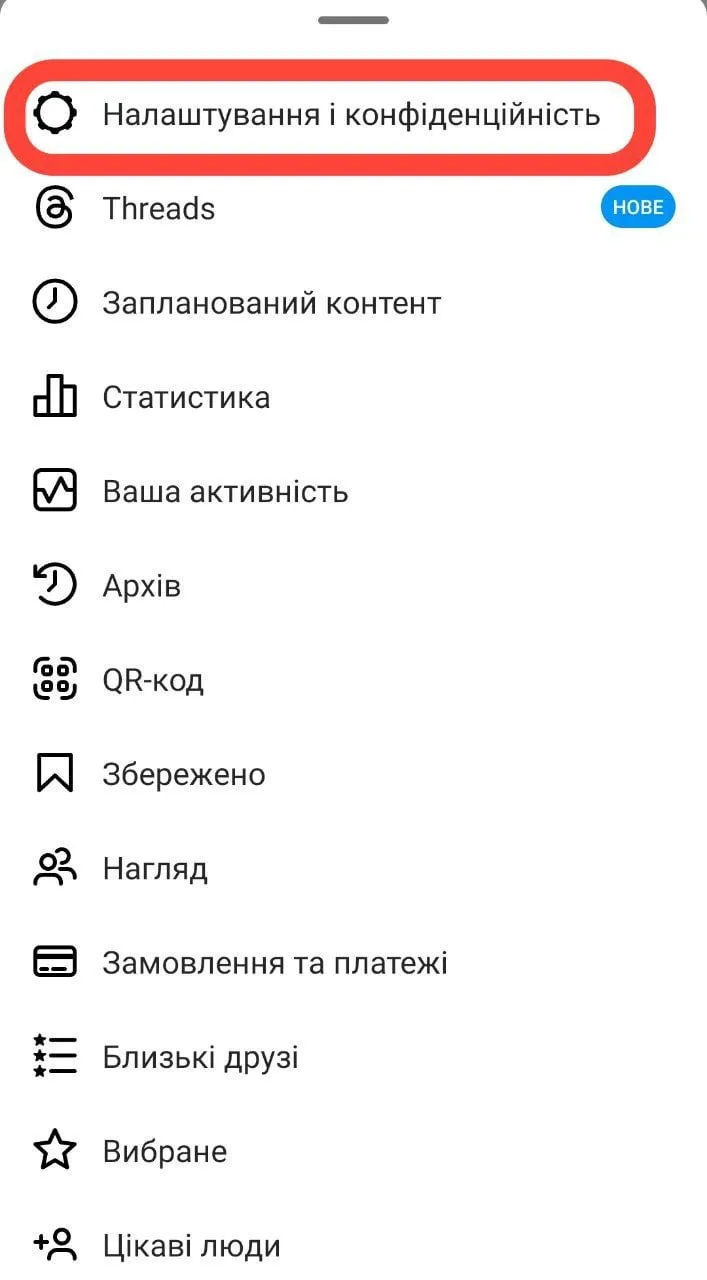Tap Цікаві люди
The width and height of the screenshot is (707, 1280).
coord(353,1246)
